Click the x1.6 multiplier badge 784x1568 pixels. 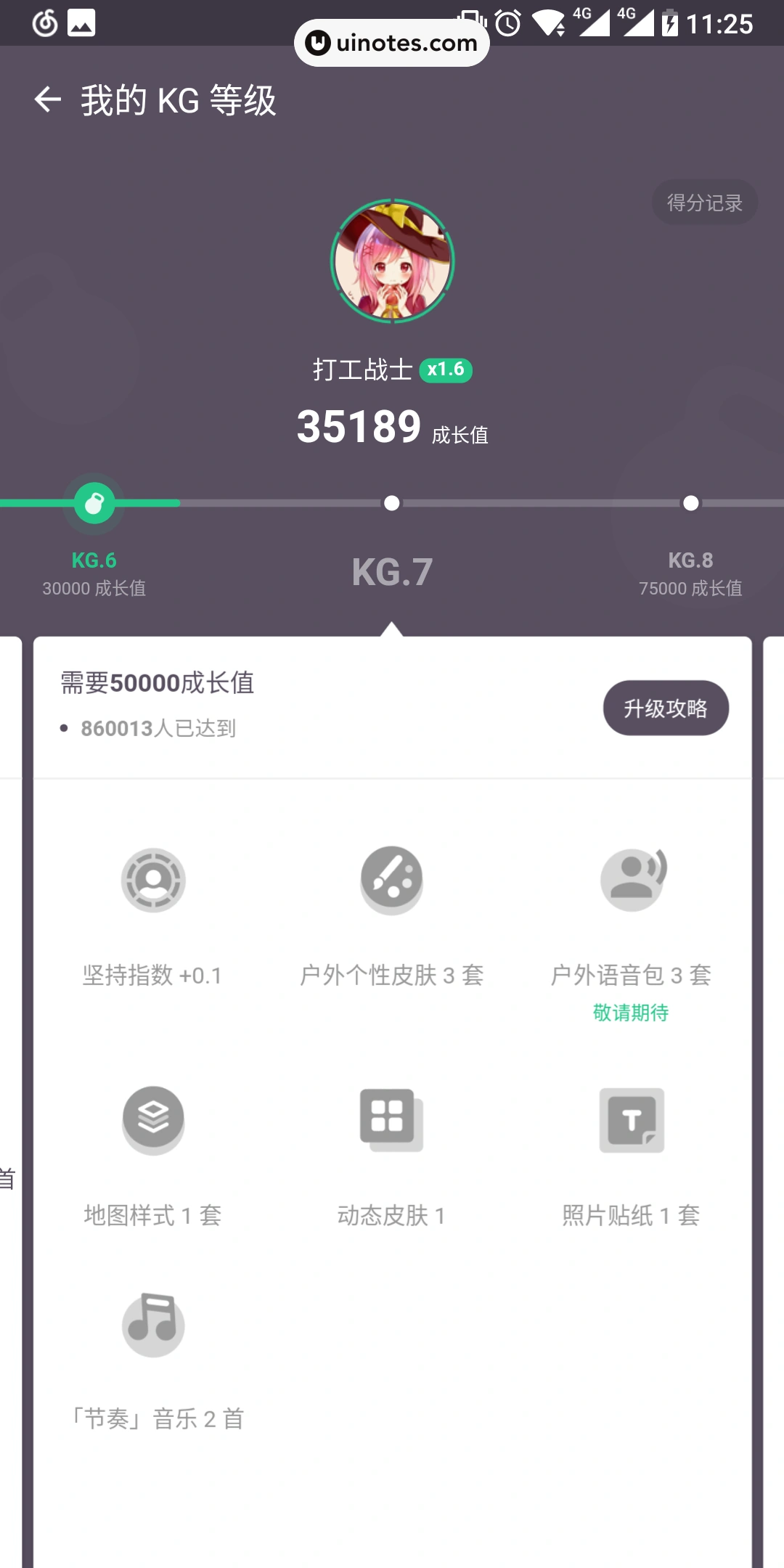[x=447, y=369]
